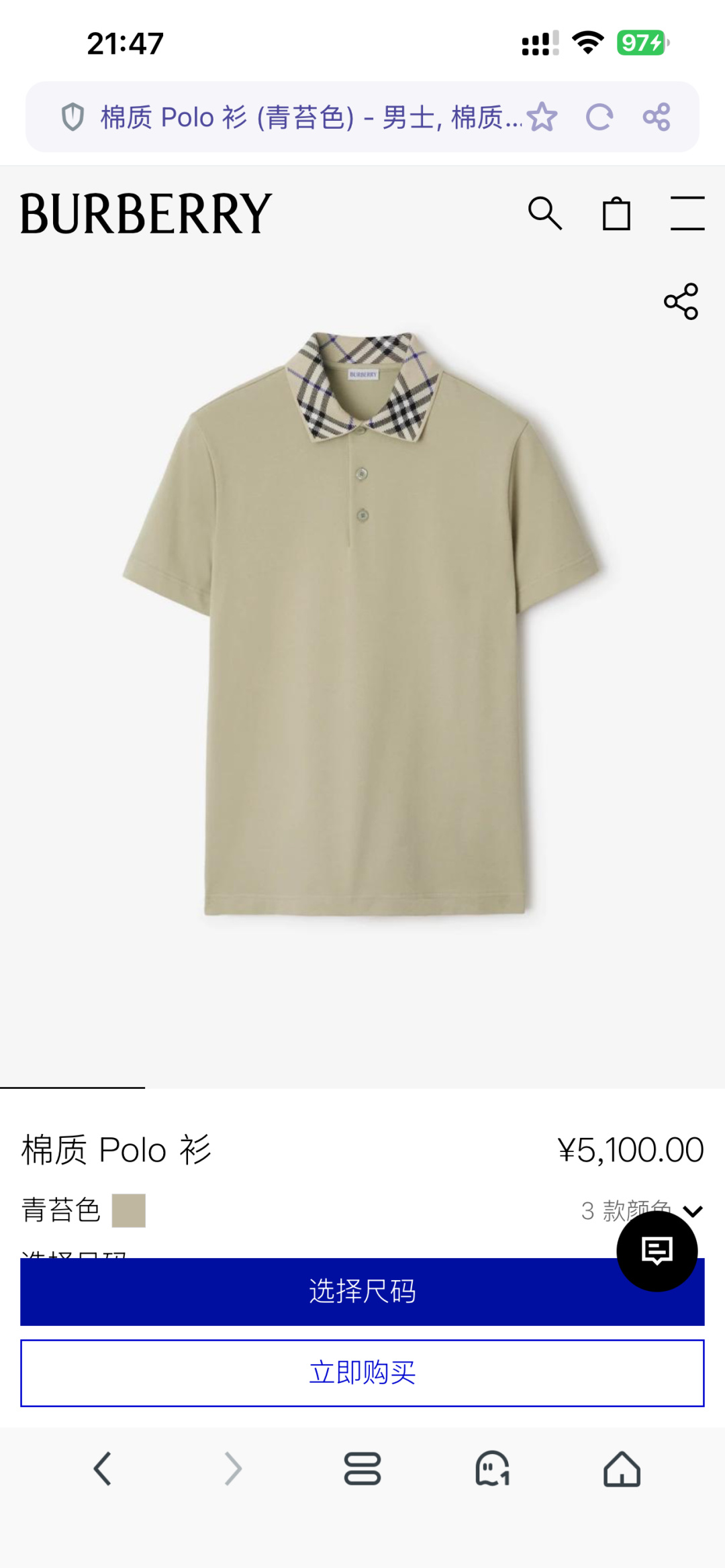View site security shield info

pyautogui.click(x=72, y=117)
